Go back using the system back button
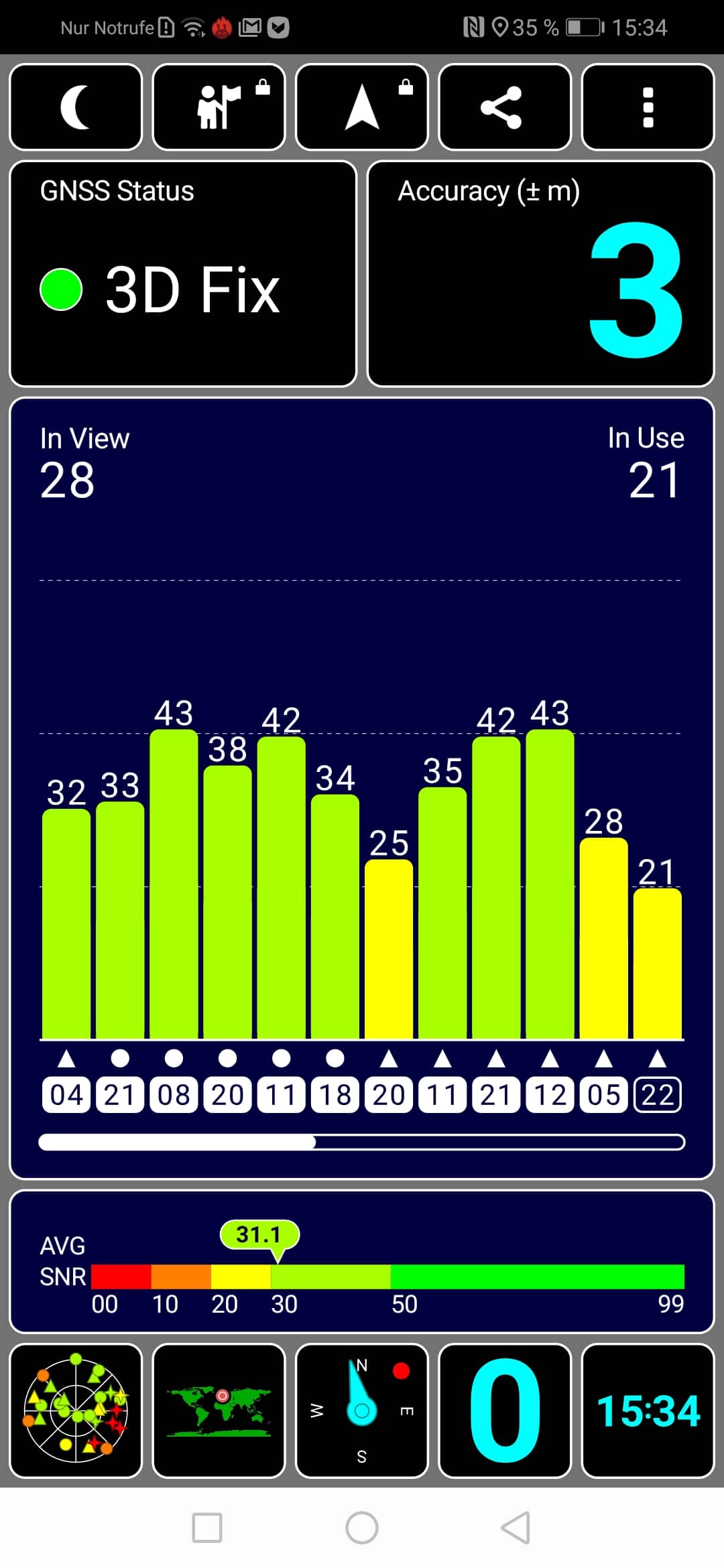724x1568 pixels. pyautogui.click(x=516, y=1528)
